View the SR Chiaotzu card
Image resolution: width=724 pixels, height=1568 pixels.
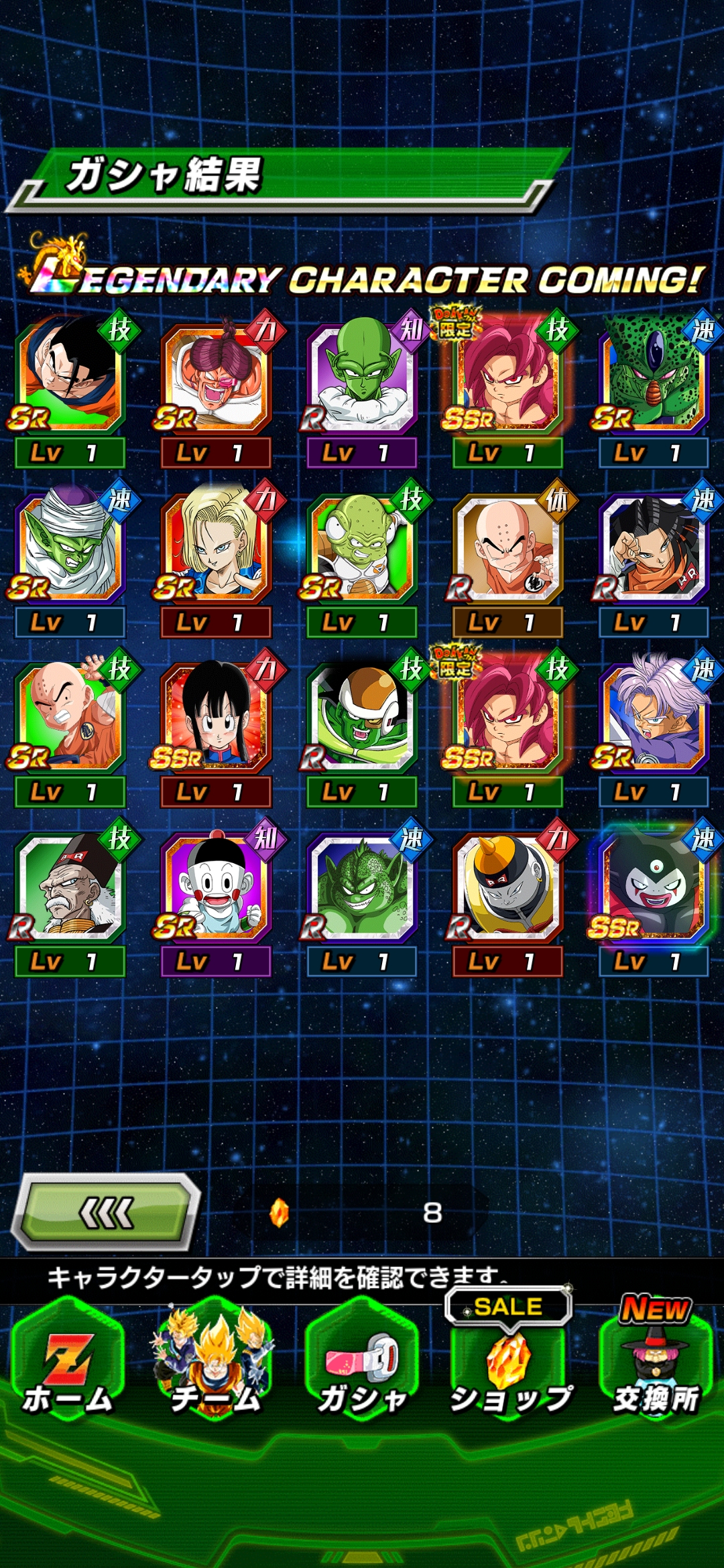[x=216, y=885]
